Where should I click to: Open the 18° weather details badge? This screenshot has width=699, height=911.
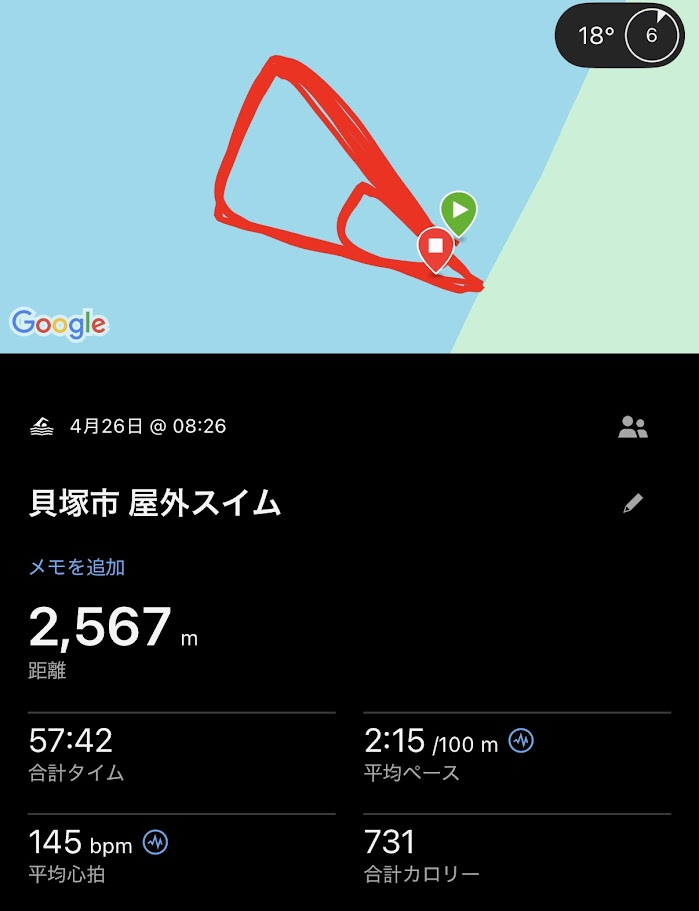pos(620,36)
